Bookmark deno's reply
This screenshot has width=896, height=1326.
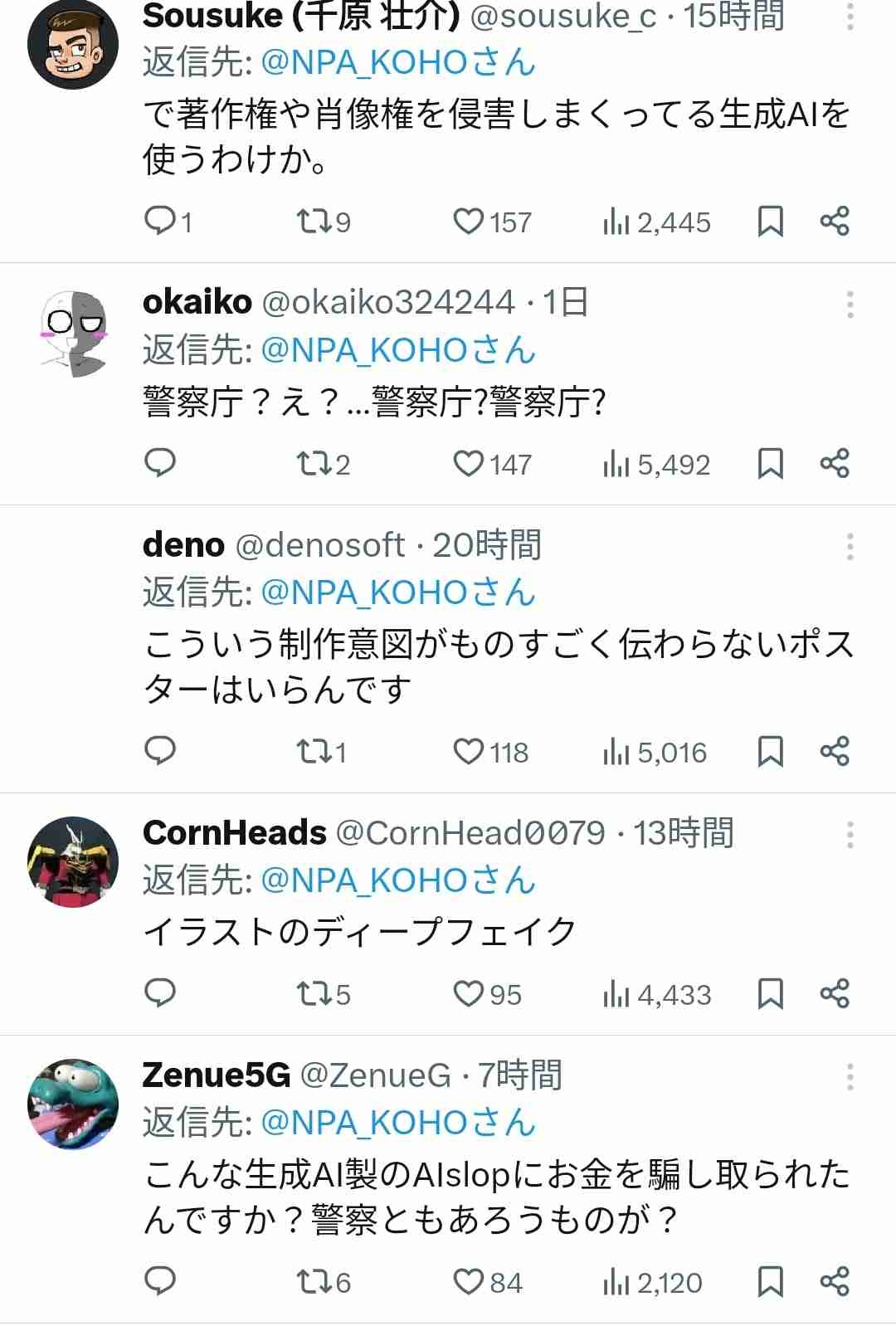pos(770,751)
